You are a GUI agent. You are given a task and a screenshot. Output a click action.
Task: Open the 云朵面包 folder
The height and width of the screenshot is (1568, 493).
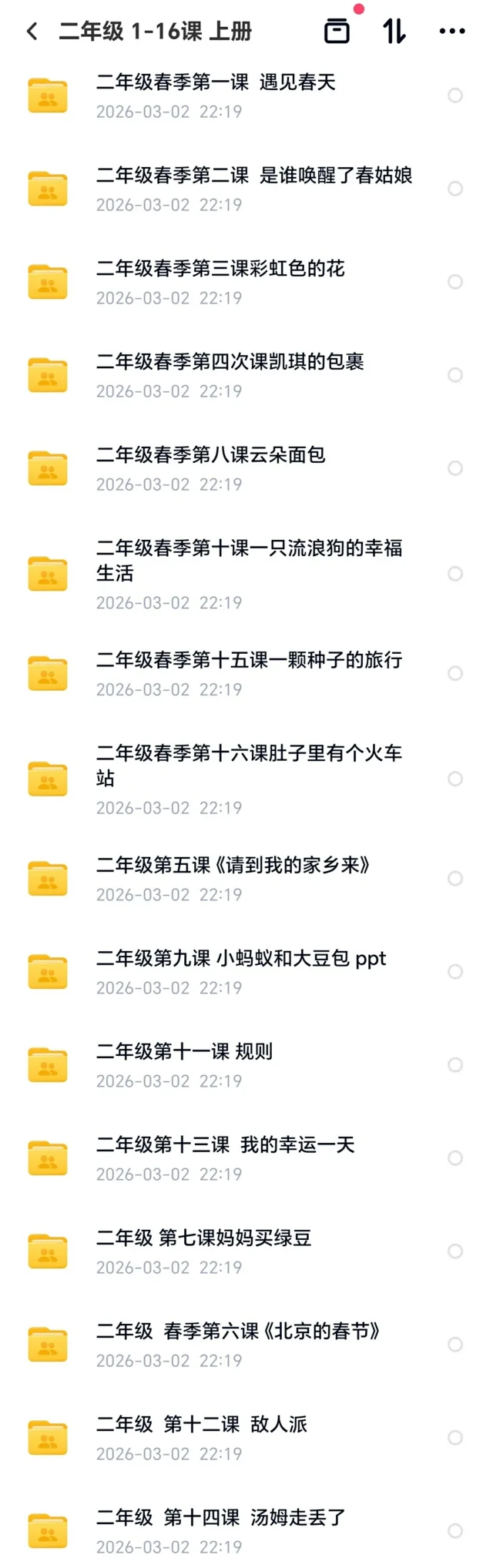tap(210, 455)
